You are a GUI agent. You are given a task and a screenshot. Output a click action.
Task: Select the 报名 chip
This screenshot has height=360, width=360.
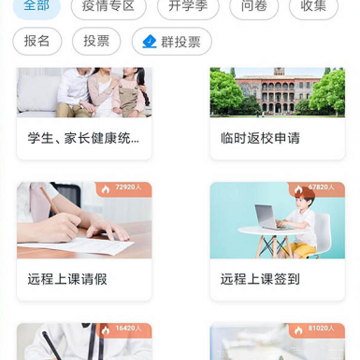(37, 41)
